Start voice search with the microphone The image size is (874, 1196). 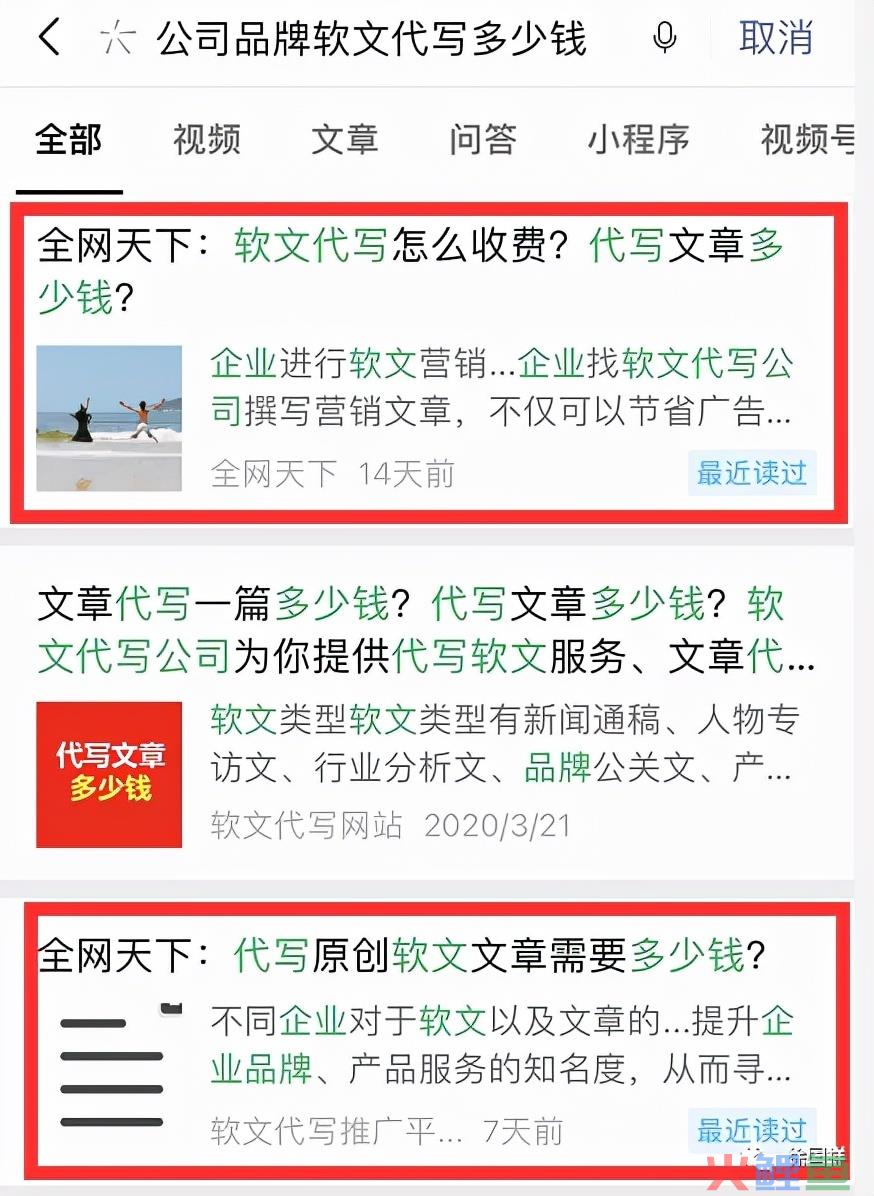[x=664, y=39]
